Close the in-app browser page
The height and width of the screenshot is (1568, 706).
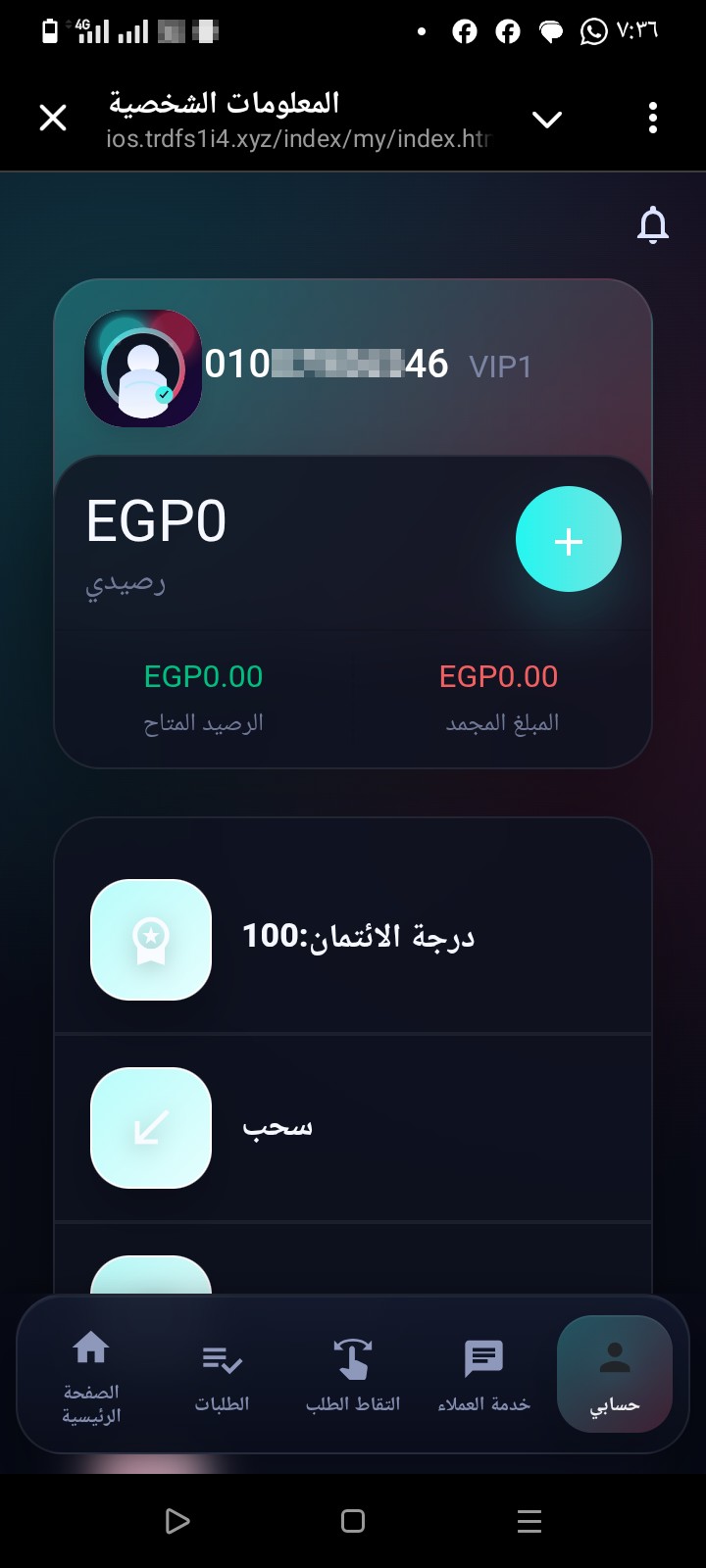[53, 119]
